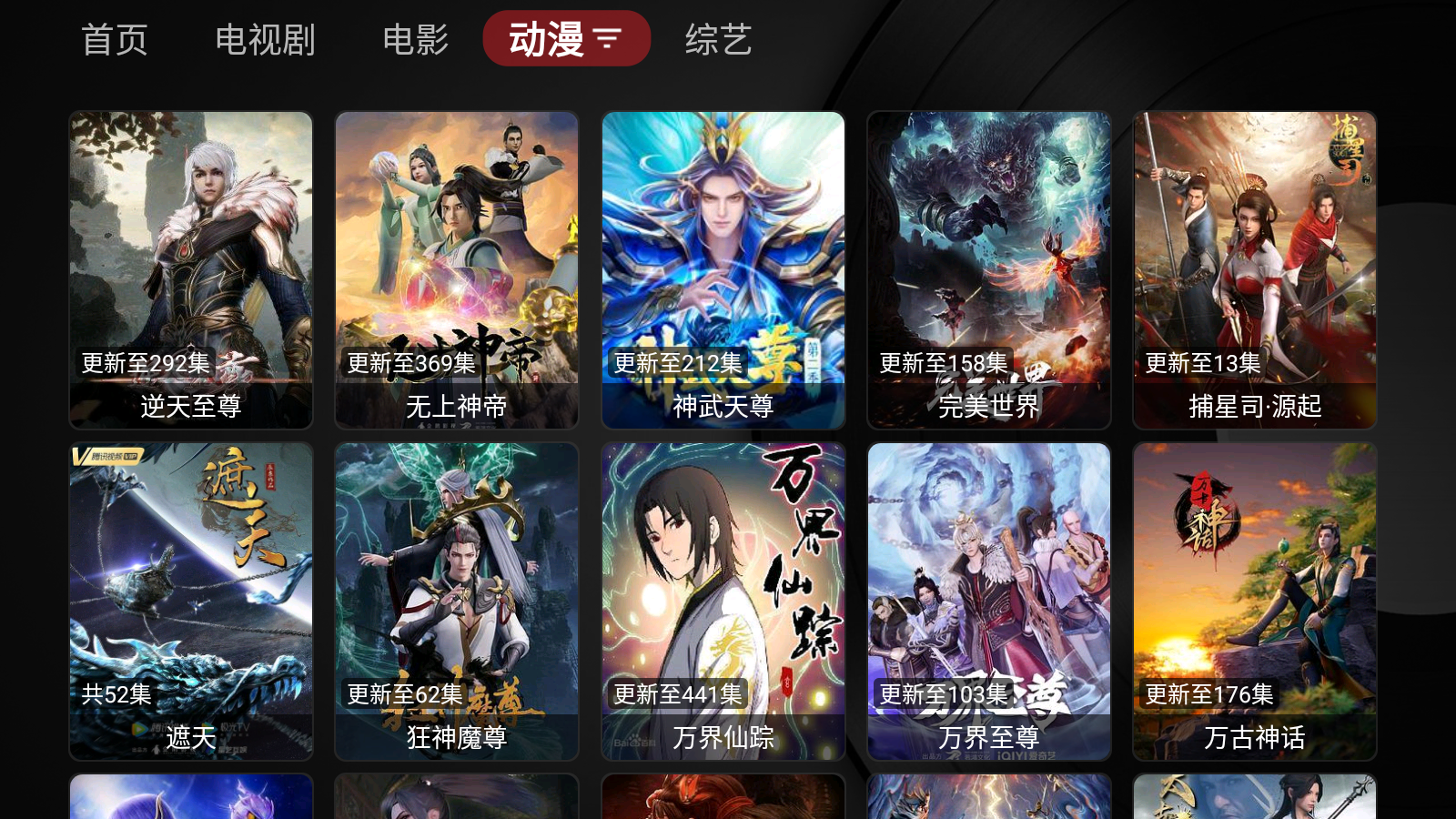Open the filter on the 动漫 tab

point(607,39)
